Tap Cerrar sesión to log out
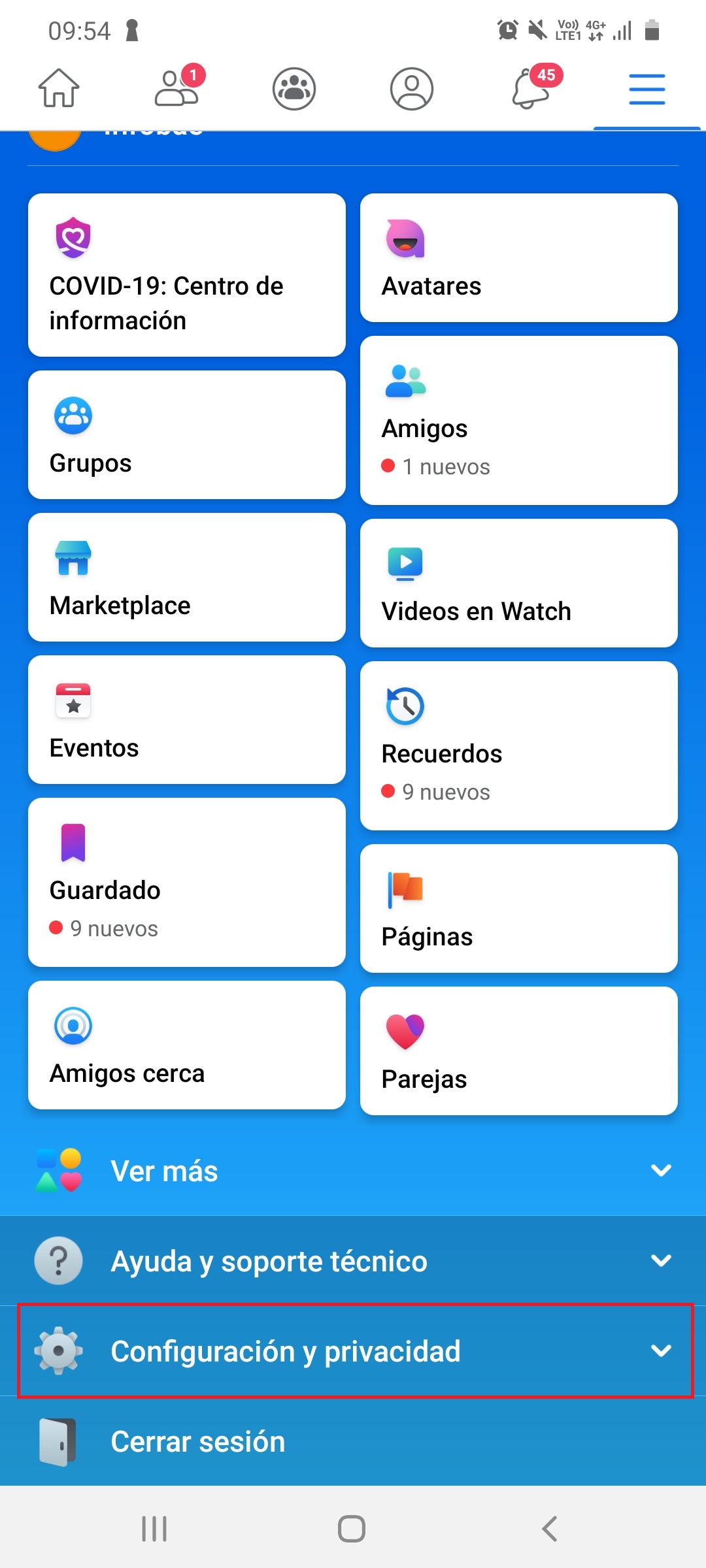This screenshot has height=1568, width=706. click(x=353, y=1441)
